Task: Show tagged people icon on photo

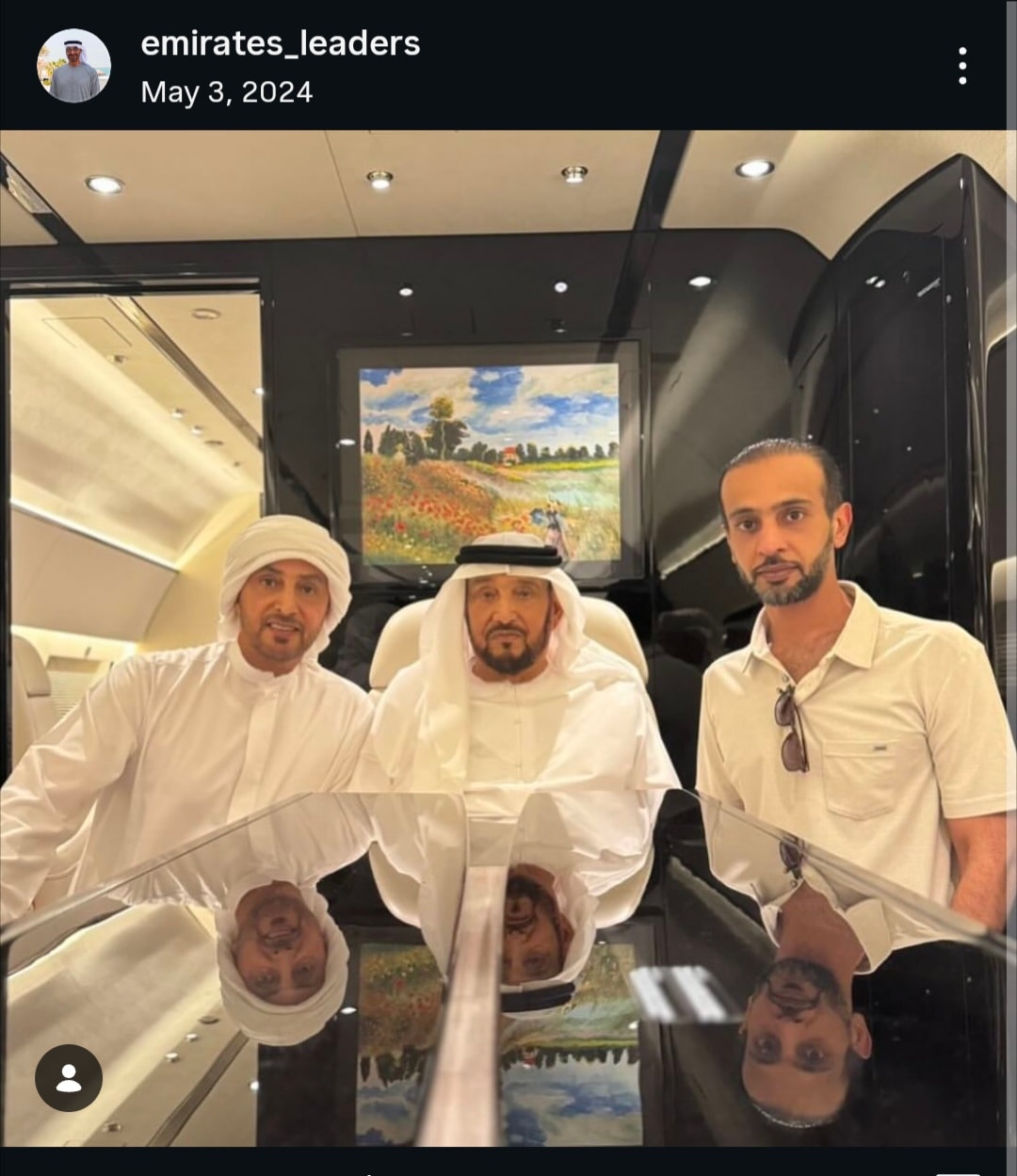Action: point(69,1077)
